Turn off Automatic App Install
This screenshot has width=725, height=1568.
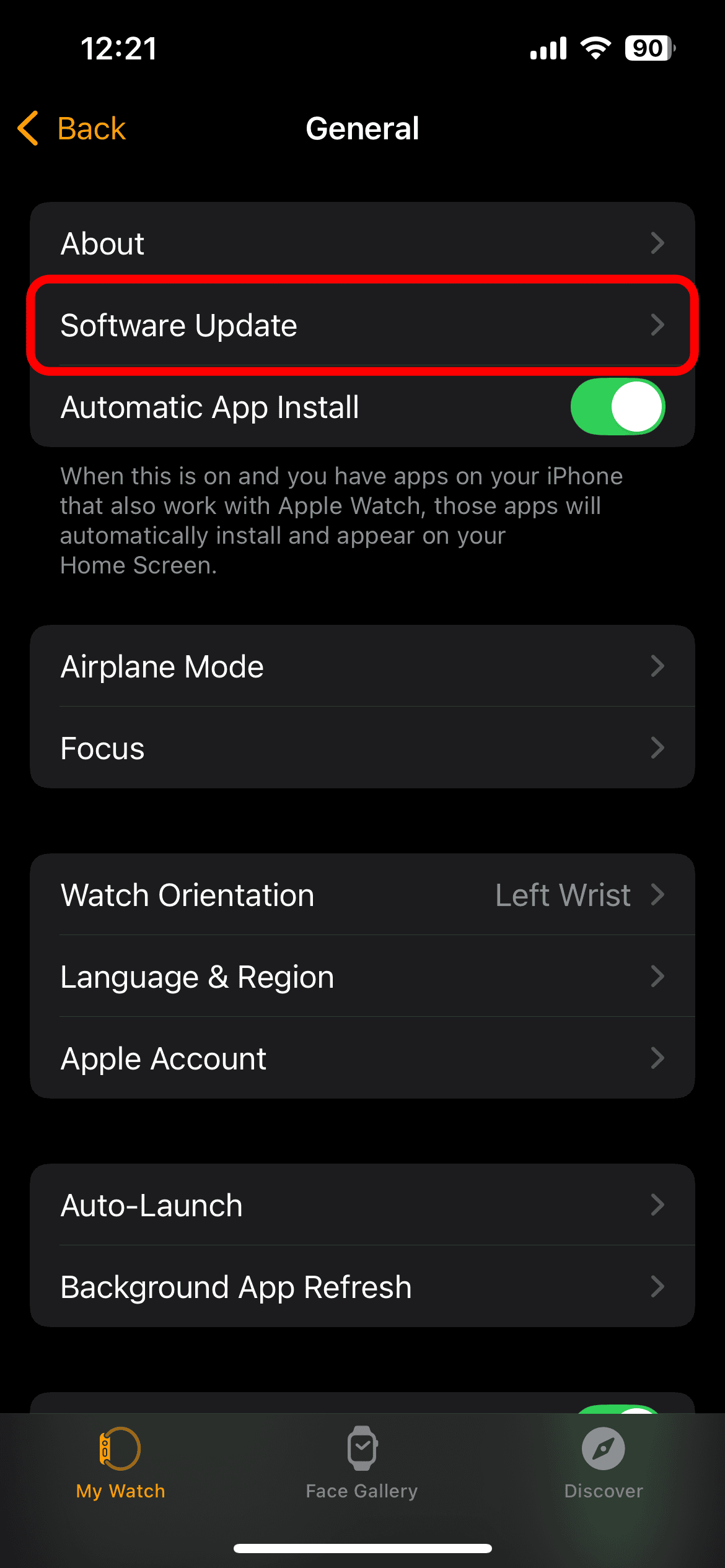617,407
